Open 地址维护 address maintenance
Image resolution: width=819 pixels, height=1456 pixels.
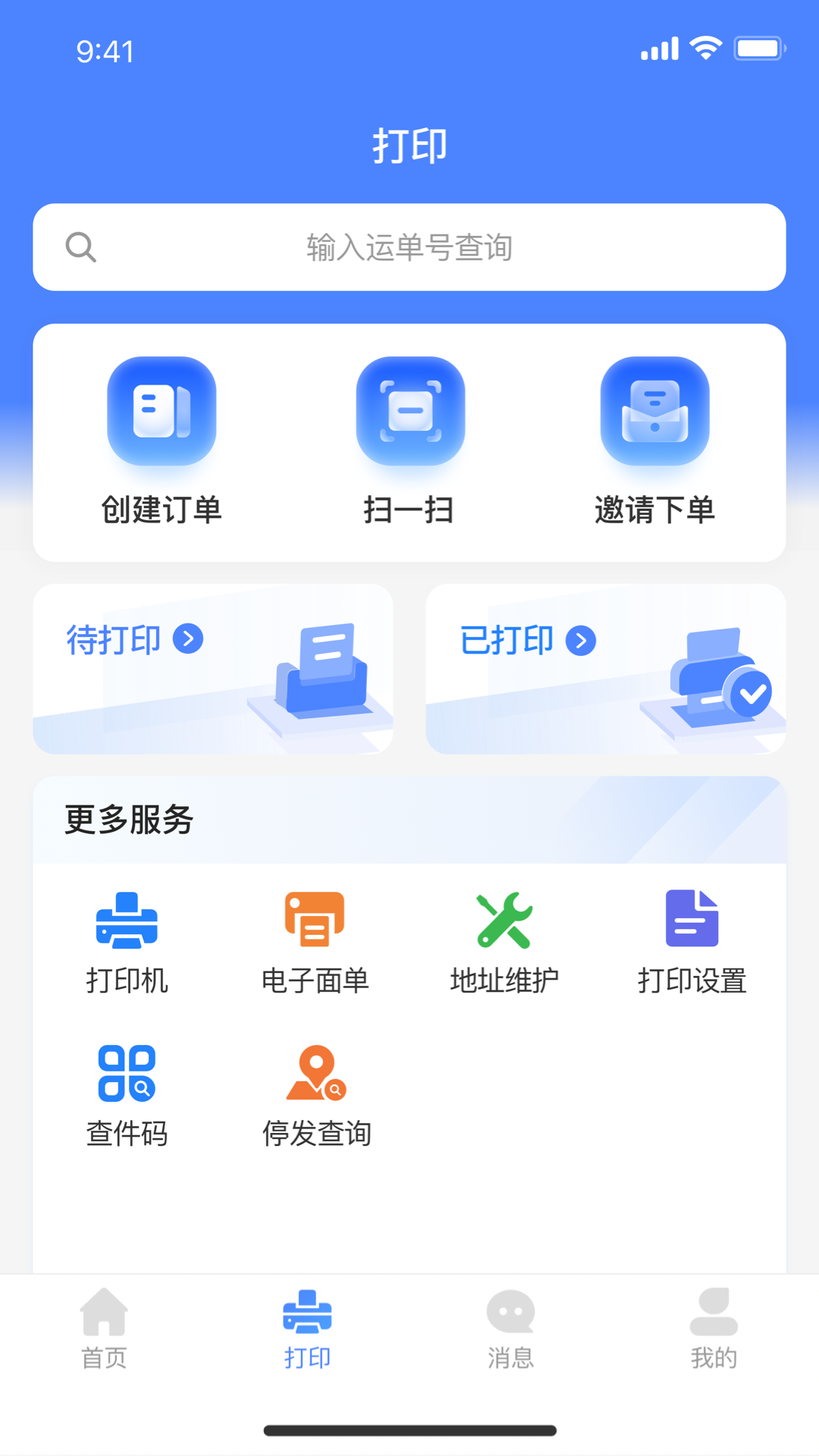503,921
